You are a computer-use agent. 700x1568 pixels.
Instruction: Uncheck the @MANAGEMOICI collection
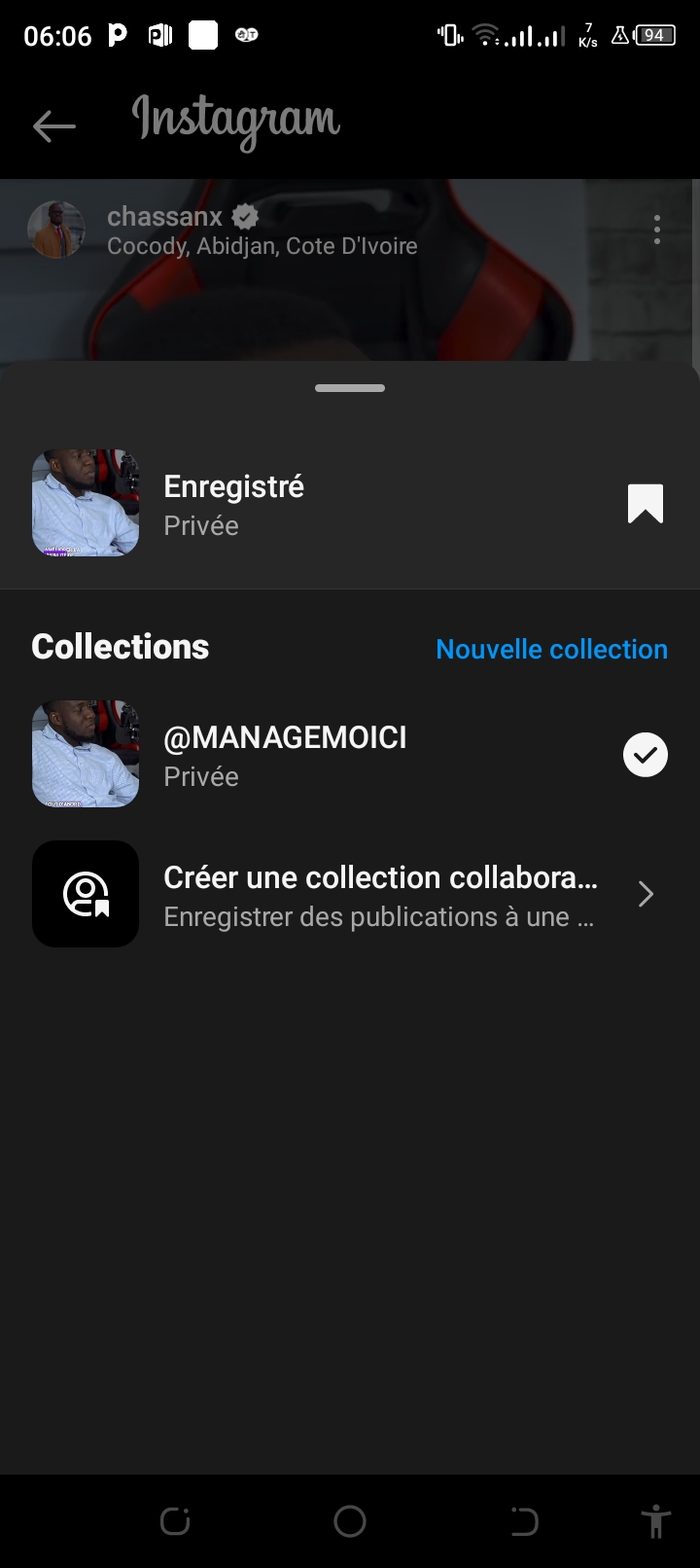(645, 755)
